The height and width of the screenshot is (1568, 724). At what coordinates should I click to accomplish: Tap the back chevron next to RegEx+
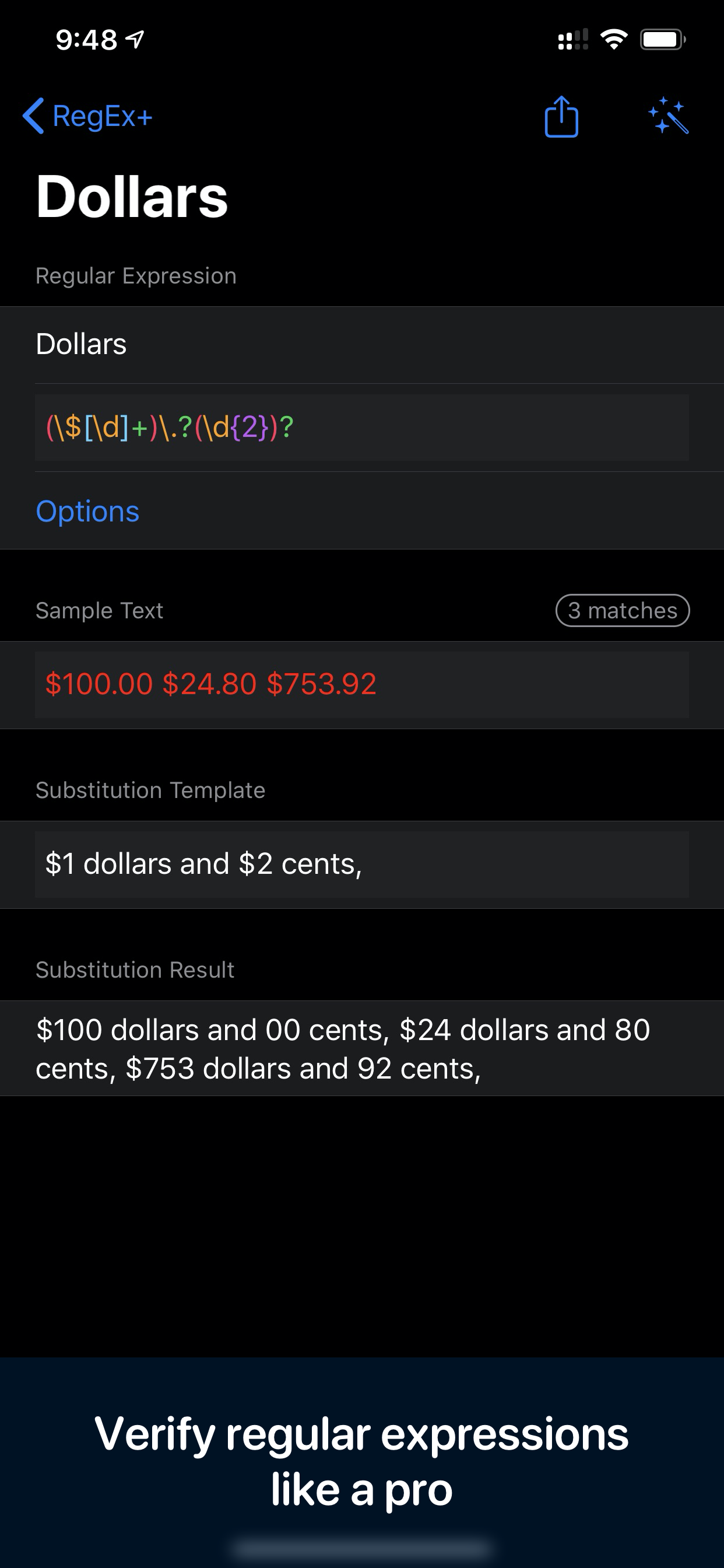coord(33,117)
